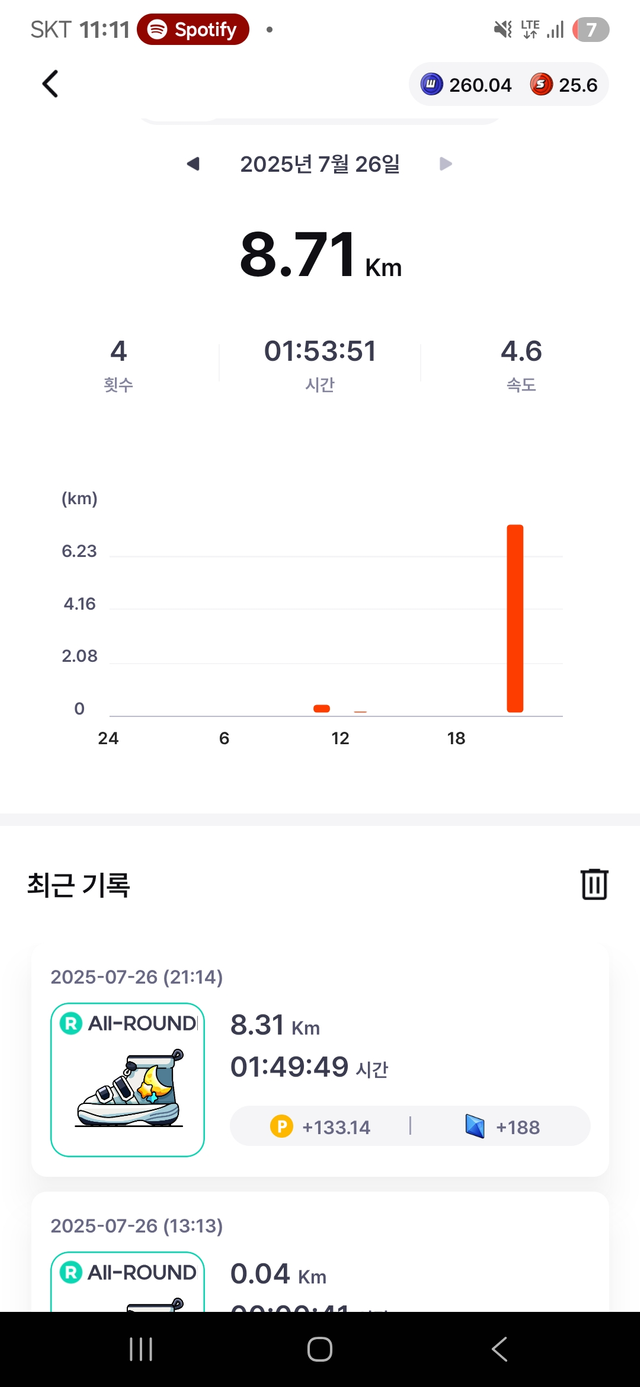The height and width of the screenshot is (1387, 640).
Task: Go to the previous day before July 26
Action: click(193, 164)
